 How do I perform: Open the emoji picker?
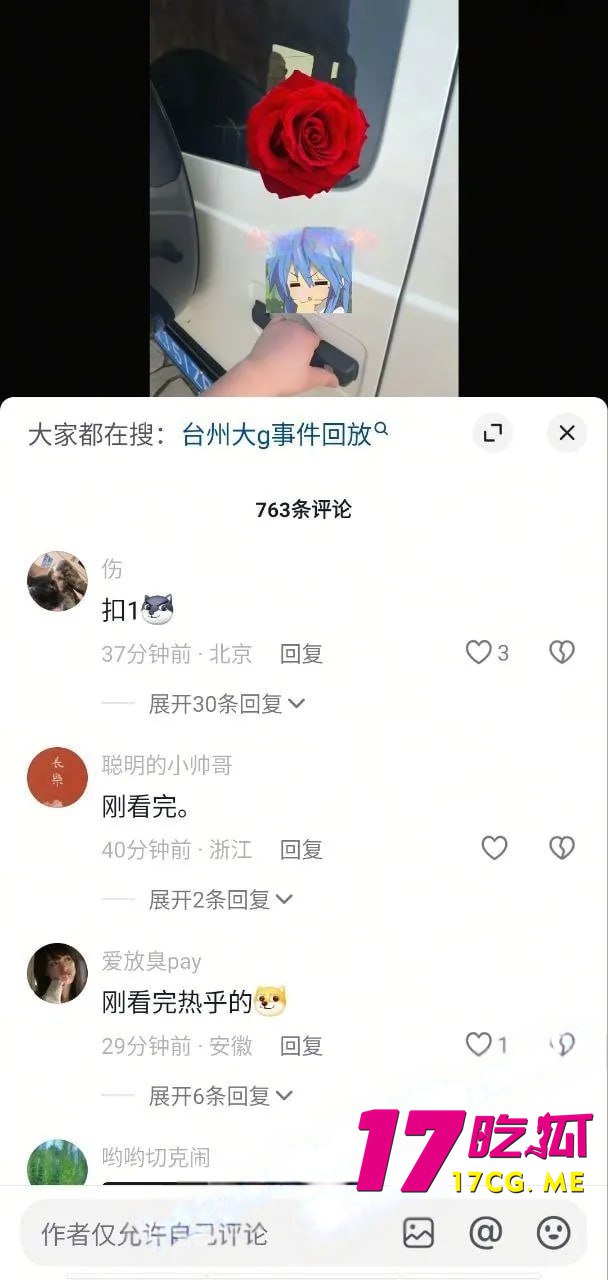pyautogui.click(x=553, y=1233)
